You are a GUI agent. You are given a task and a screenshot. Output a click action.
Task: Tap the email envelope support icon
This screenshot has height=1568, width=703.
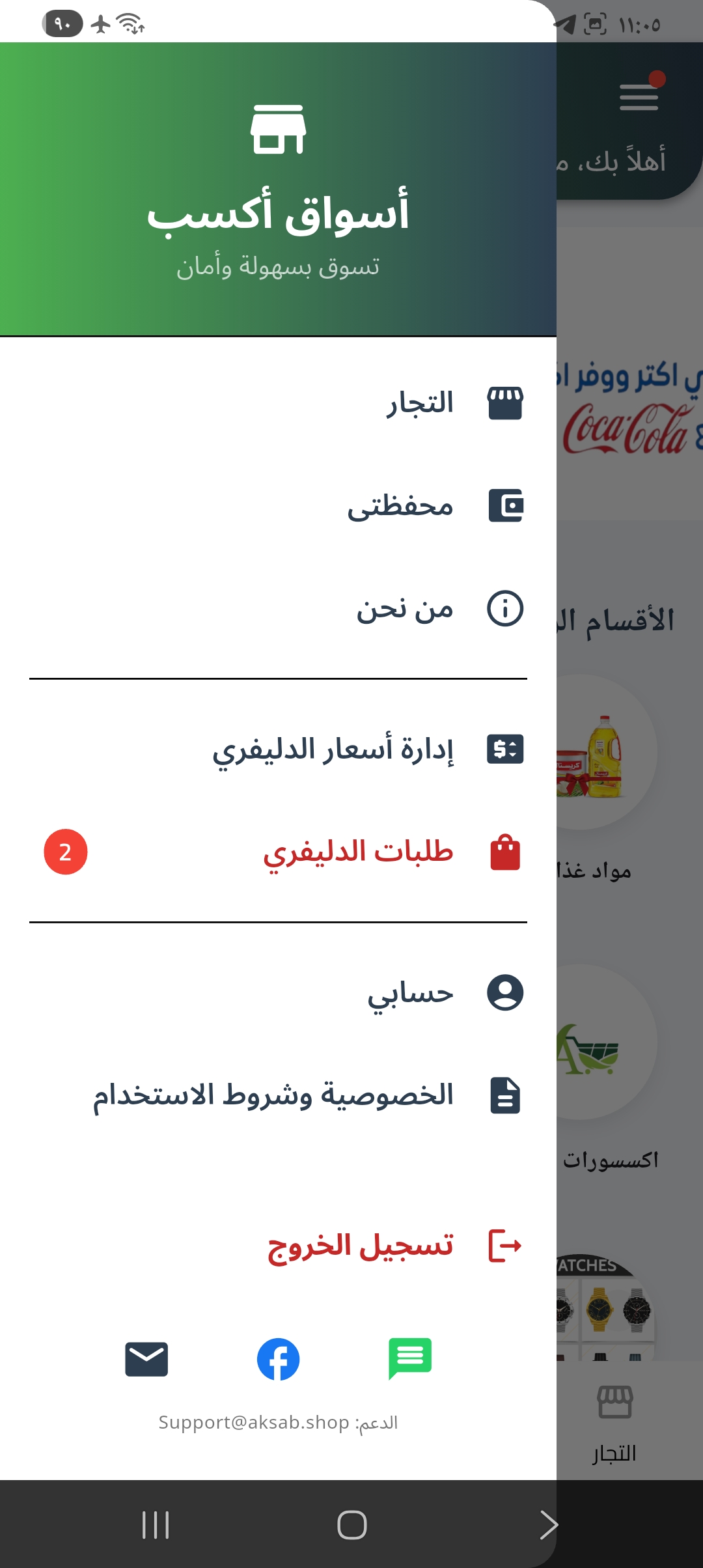click(x=146, y=1359)
